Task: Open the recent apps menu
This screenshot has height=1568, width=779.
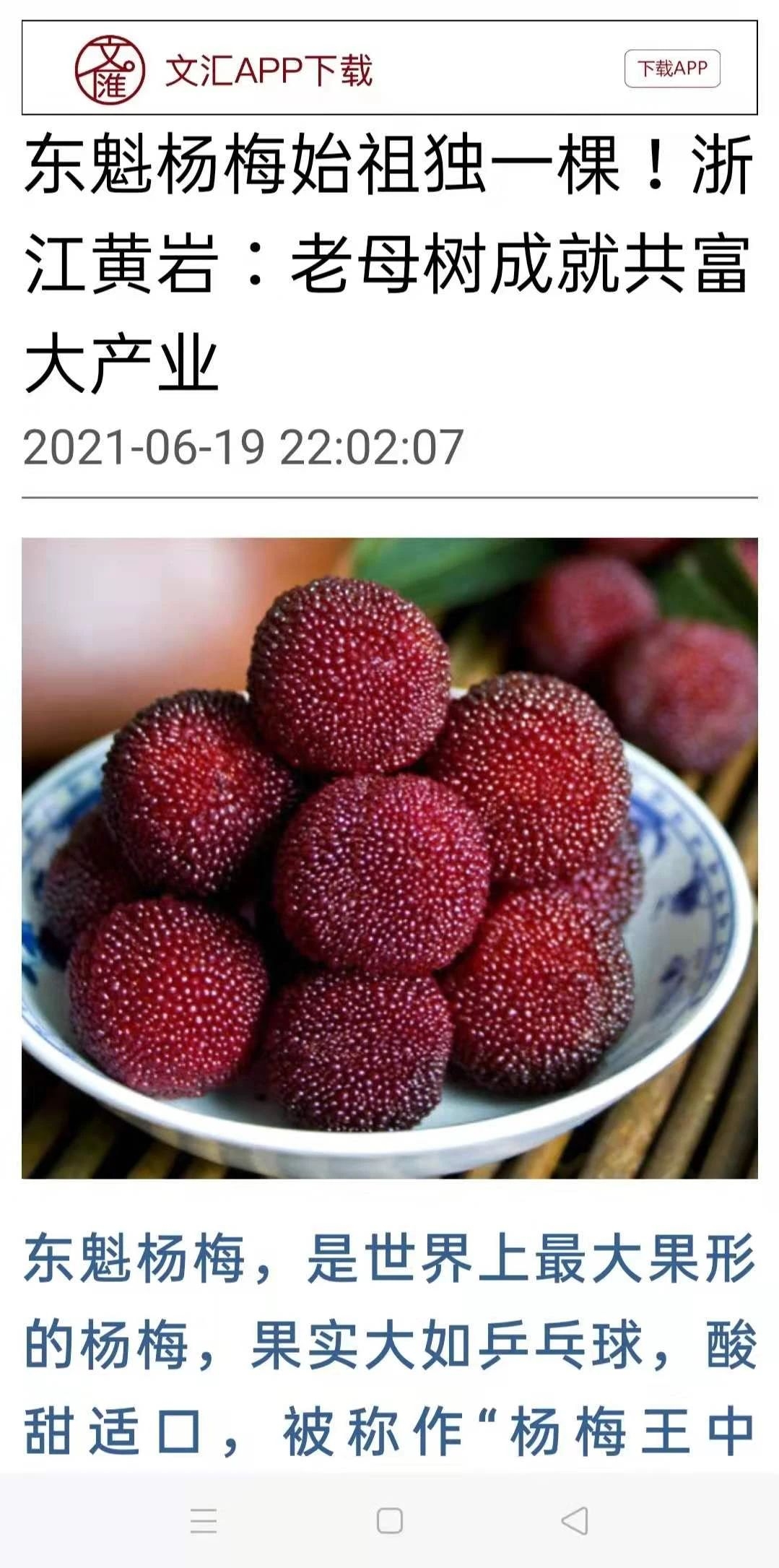Action: [204, 1520]
